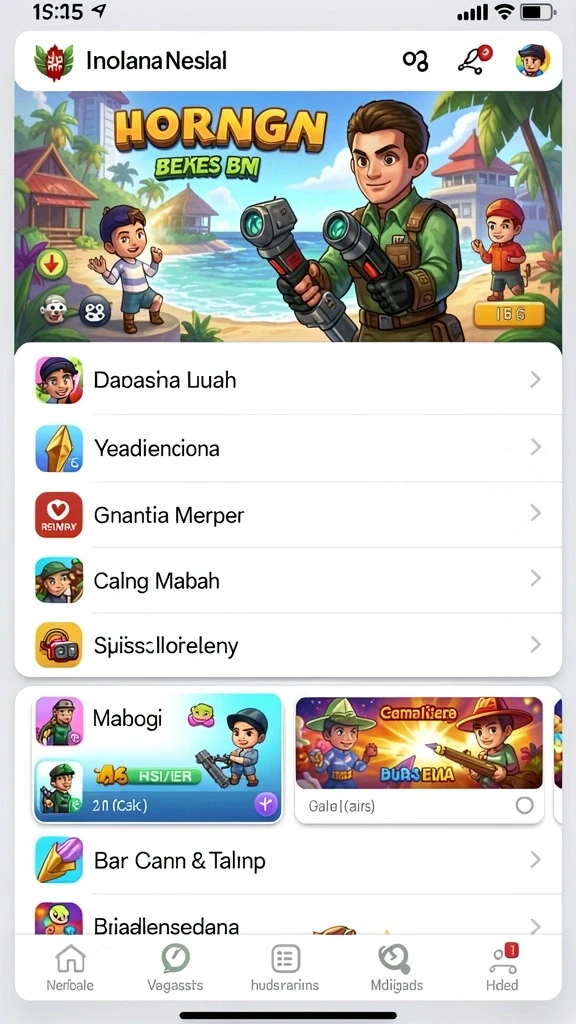Open the Gale (airs) game card

419,759
